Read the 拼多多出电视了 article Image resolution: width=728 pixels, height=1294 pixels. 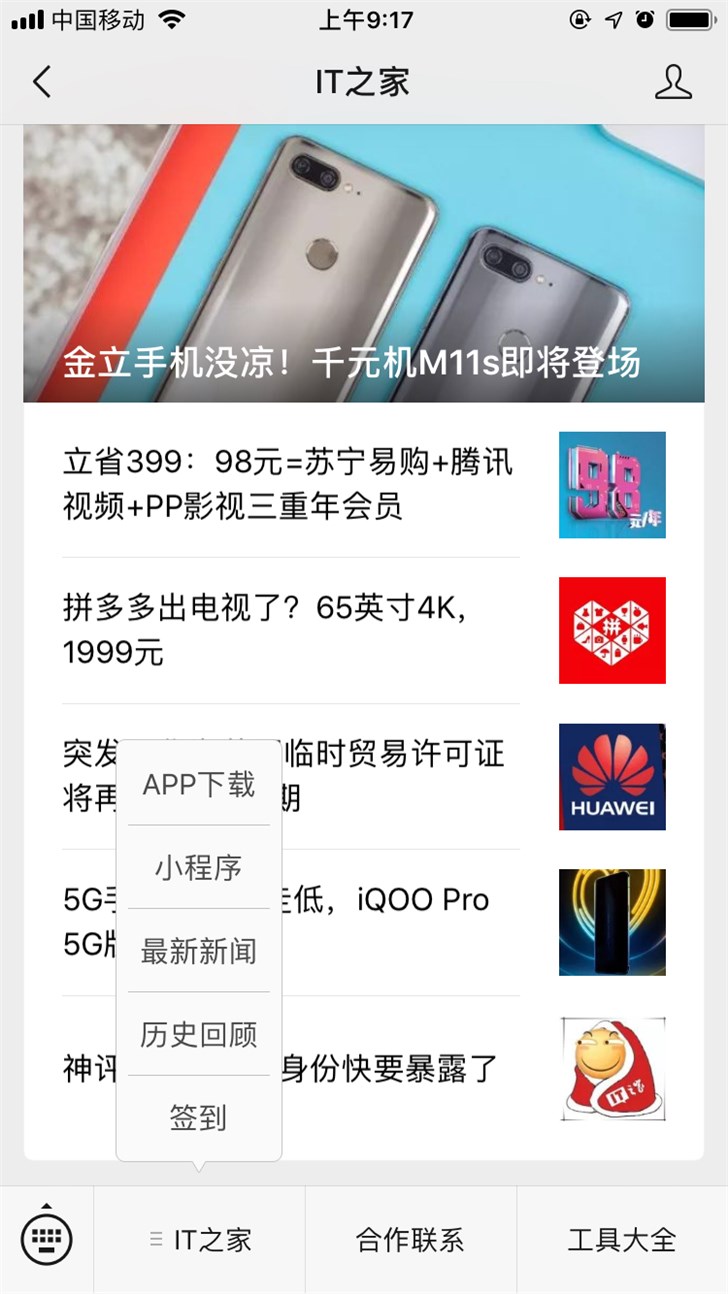pos(290,630)
